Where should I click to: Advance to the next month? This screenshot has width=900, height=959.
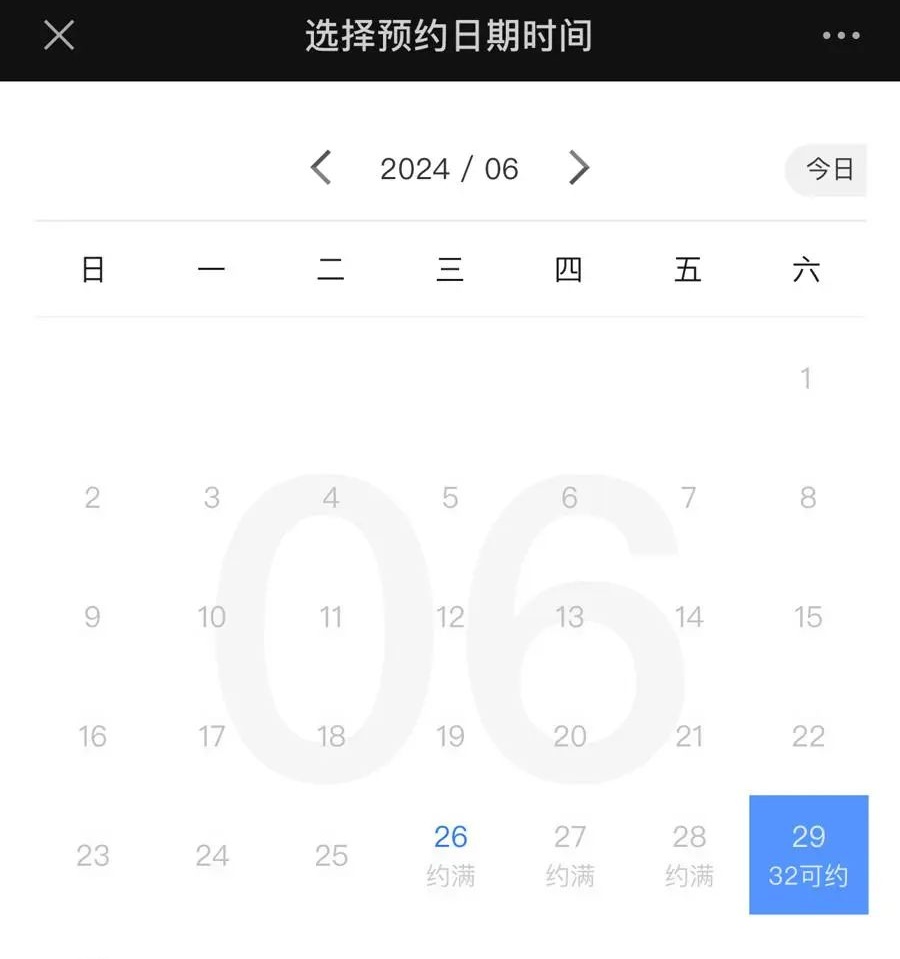[x=578, y=168]
